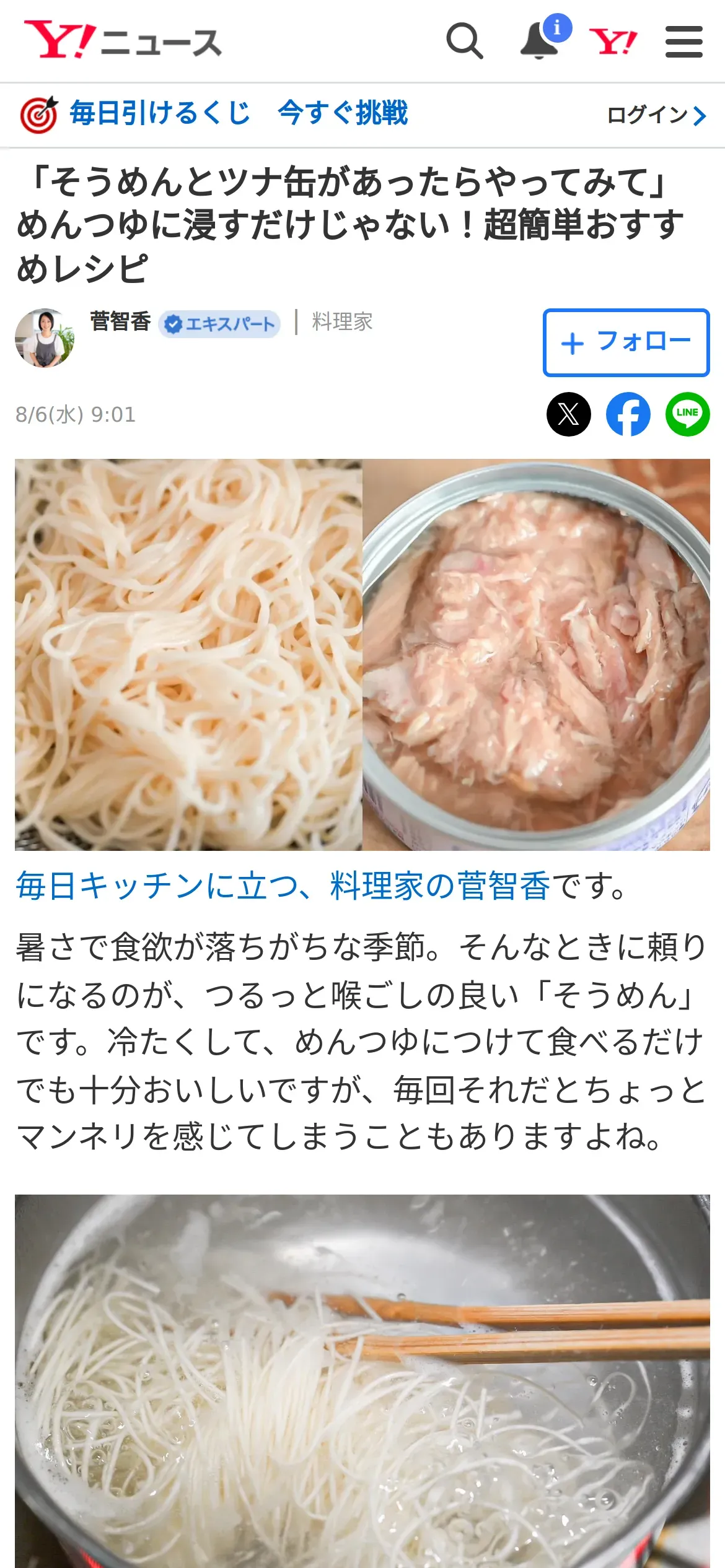Open the Yahoo! News logo home link
Image resolution: width=725 pixels, height=1568 pixels.
tap(123, 41)
